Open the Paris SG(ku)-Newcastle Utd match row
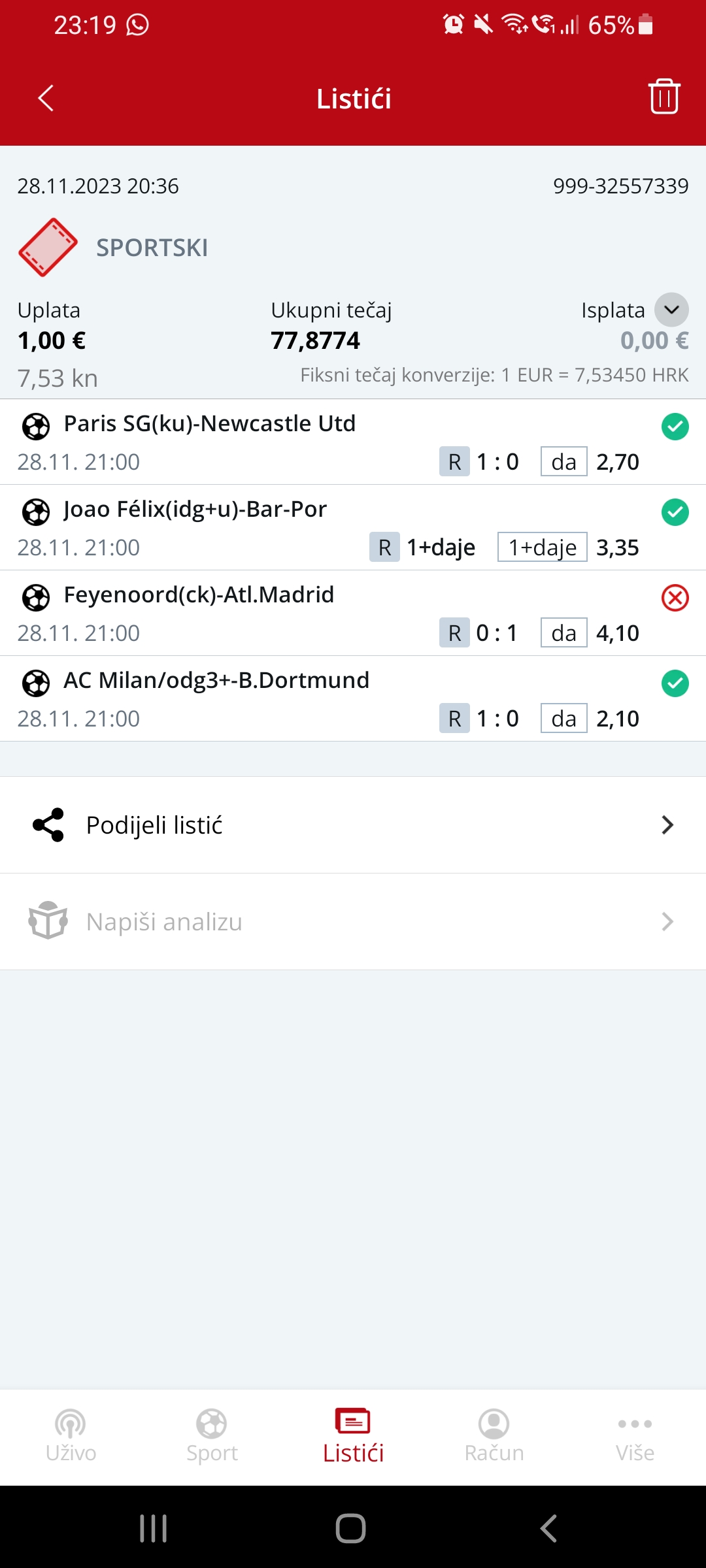The image size is (706, 1568). pos(353,442)
